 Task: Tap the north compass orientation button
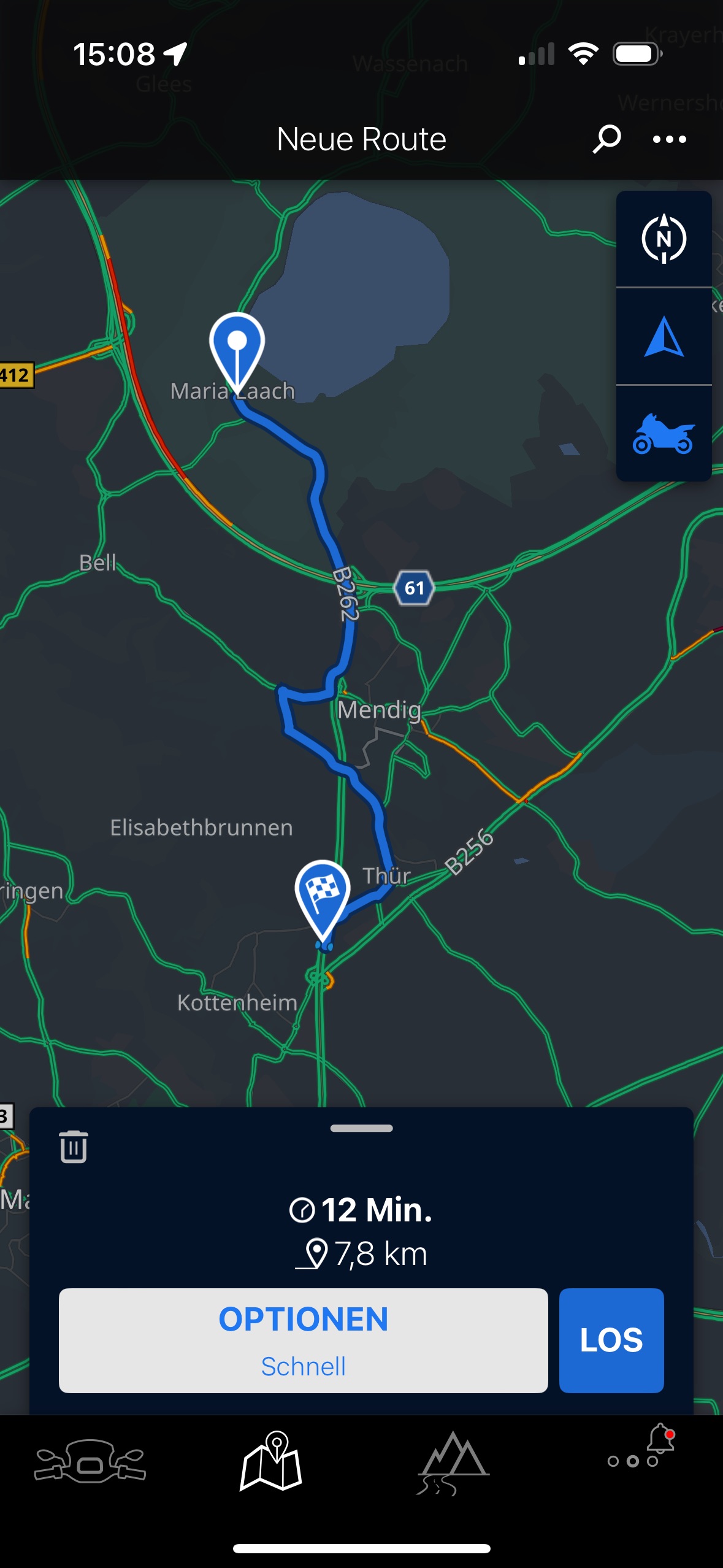click(664, 239)
